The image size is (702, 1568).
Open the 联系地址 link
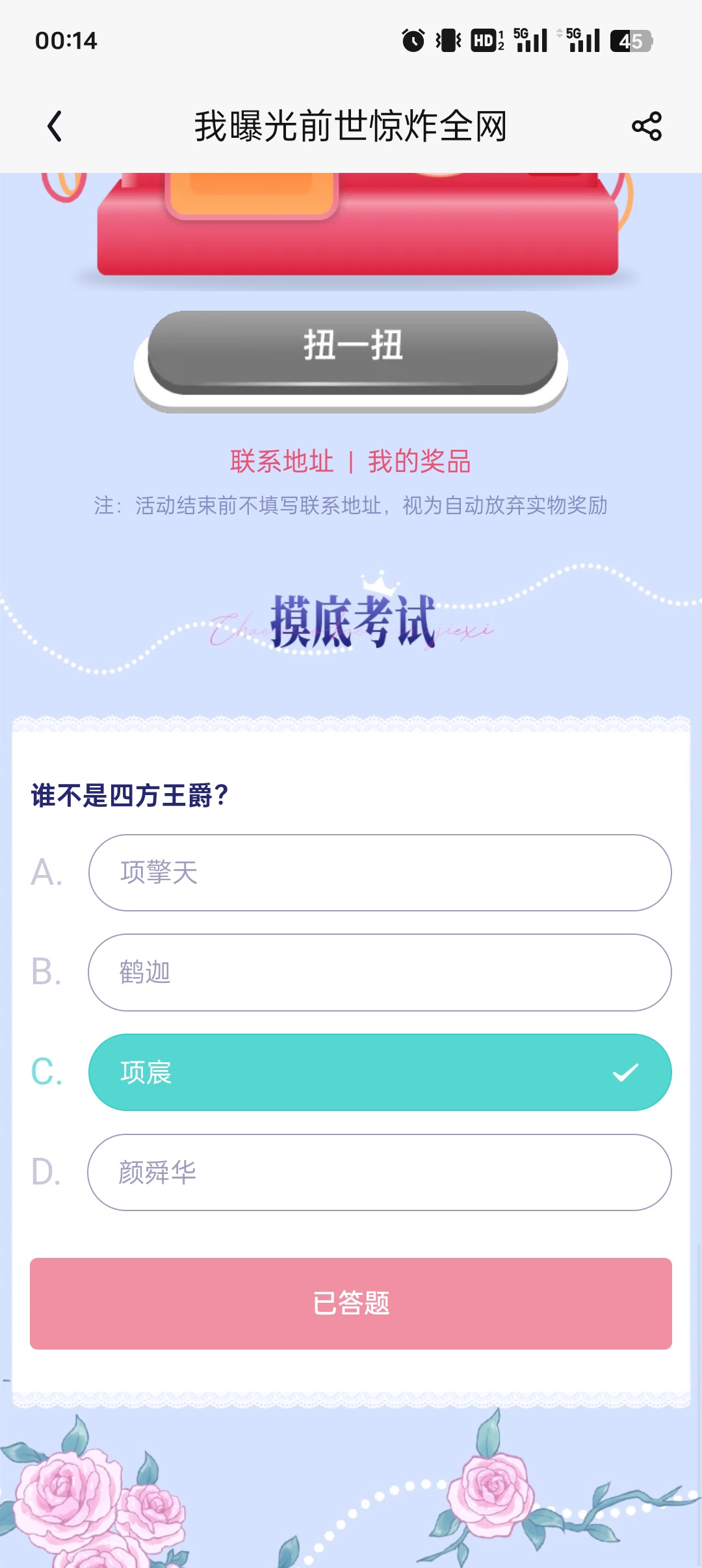tap(281, 462)
